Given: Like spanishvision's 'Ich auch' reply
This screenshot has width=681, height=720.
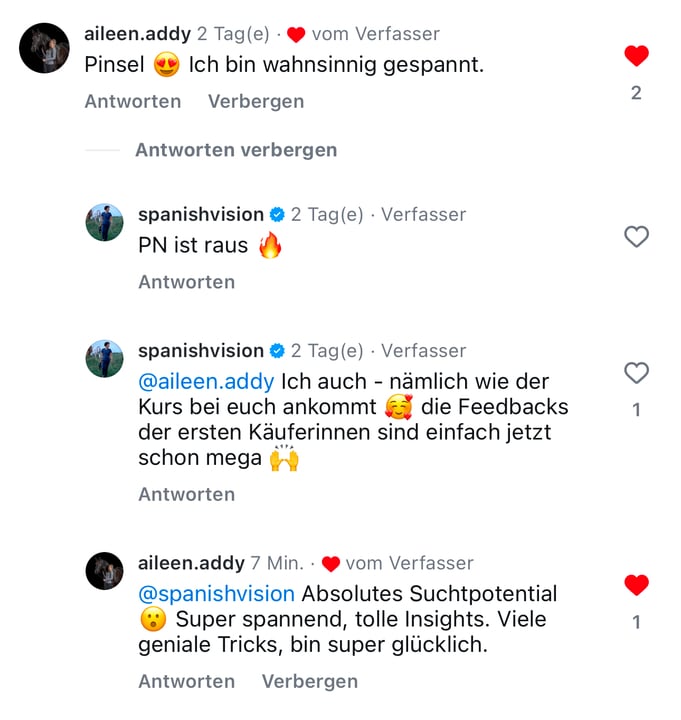Looking at the screenshot, I should (x=636, y=373).
